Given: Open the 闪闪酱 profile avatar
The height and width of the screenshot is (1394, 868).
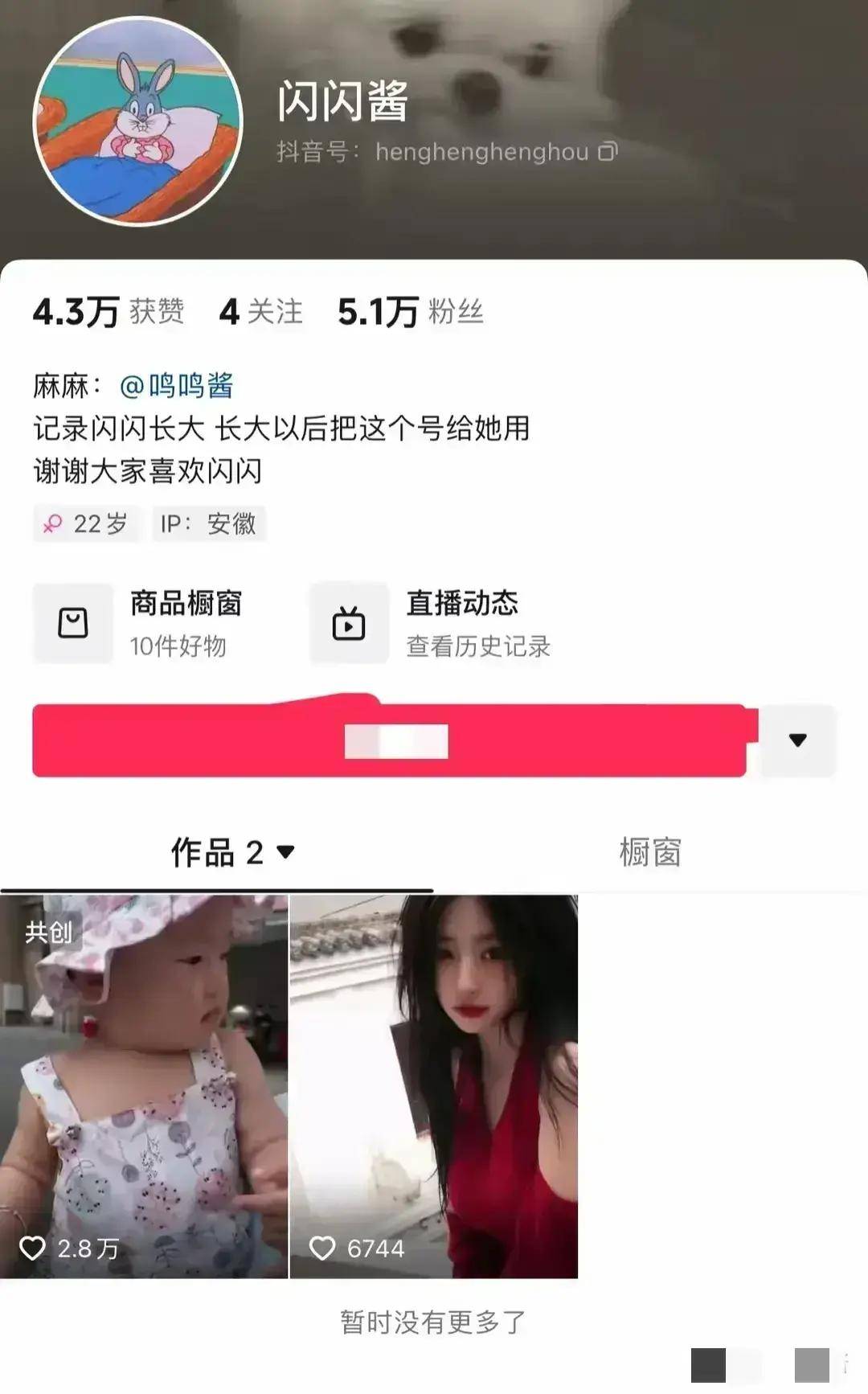Looking at the screenshot, I should point(137,122).
